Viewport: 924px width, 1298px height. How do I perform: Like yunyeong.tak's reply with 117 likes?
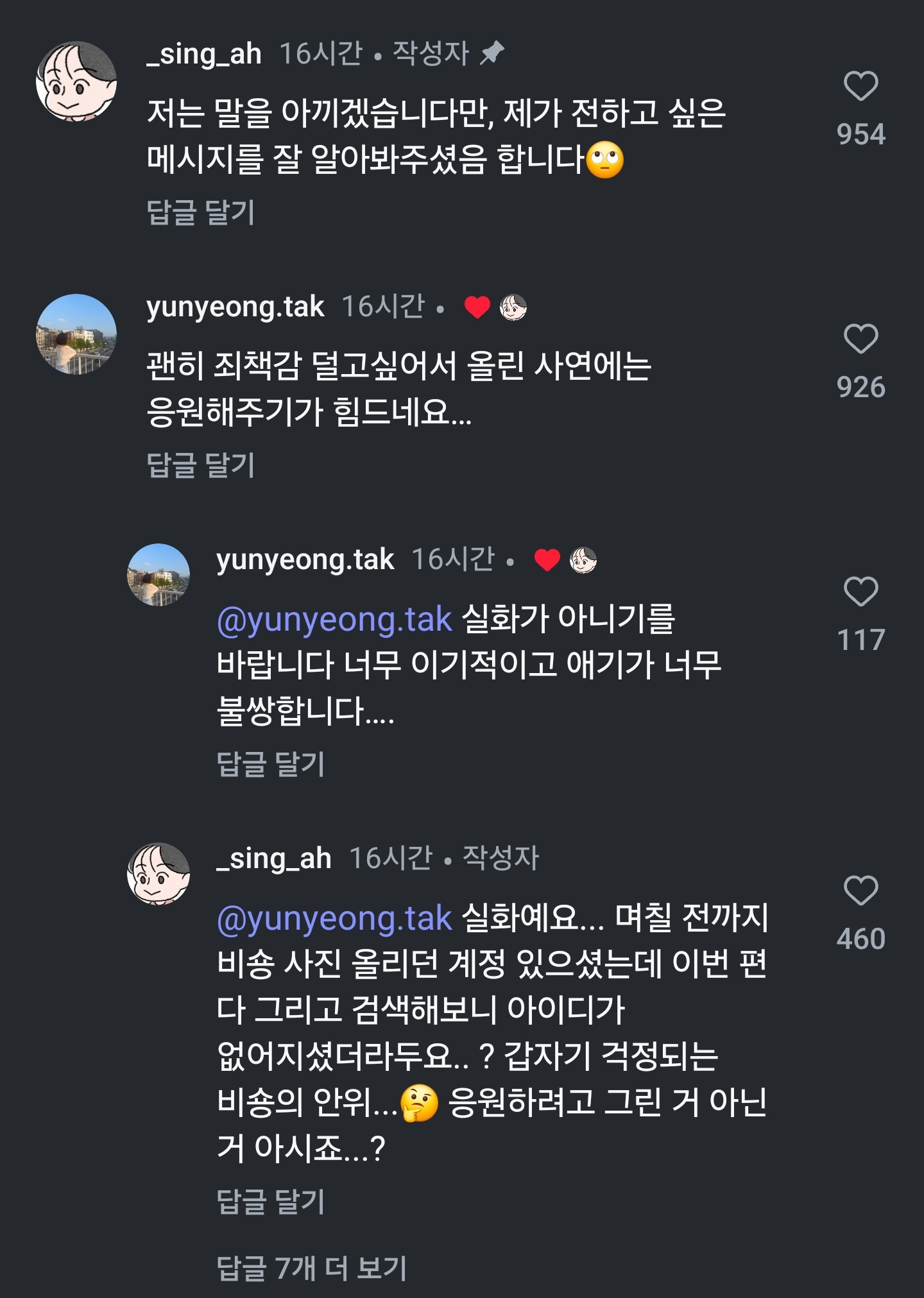860,592
